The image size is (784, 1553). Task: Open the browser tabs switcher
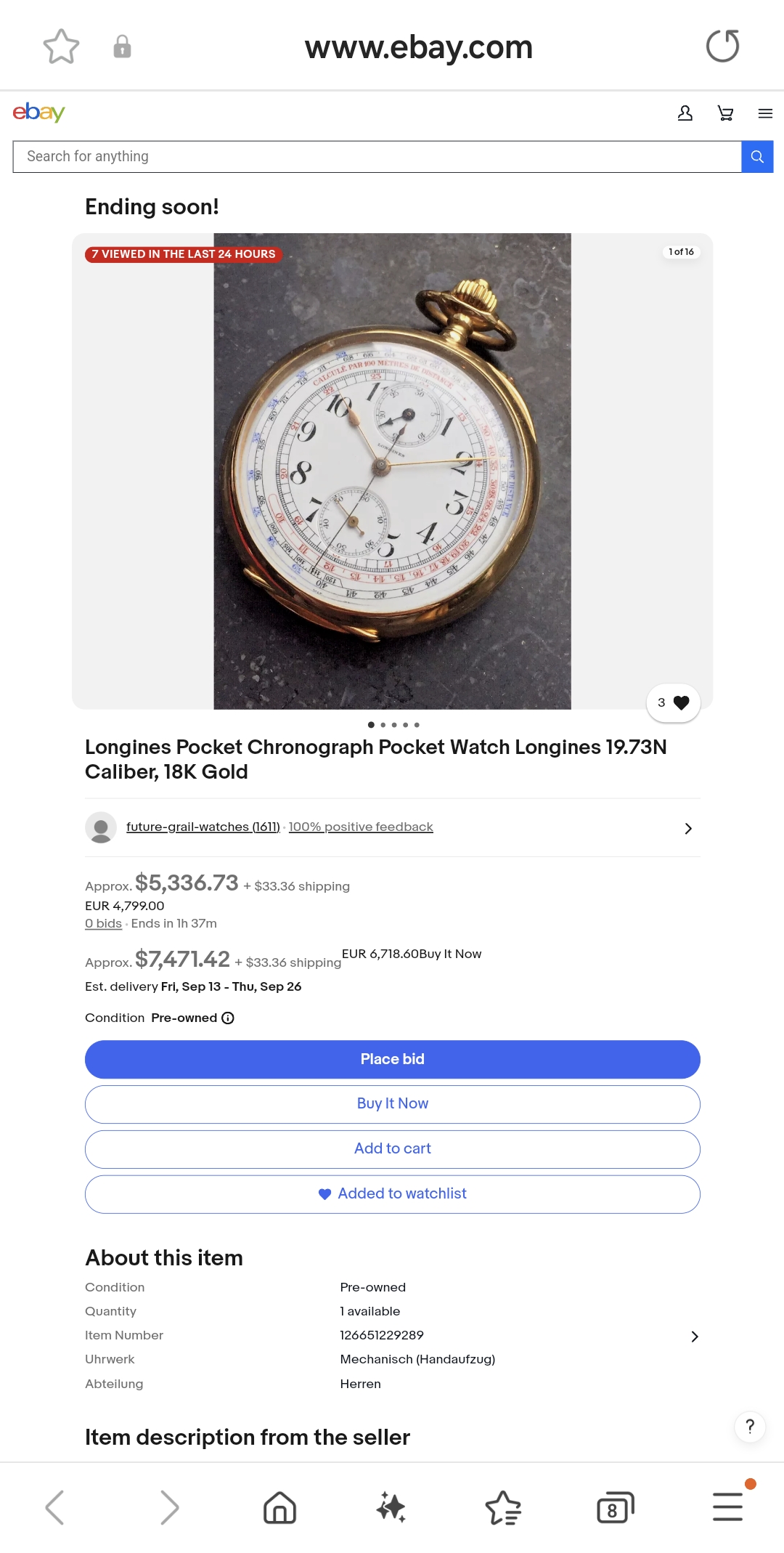pos(615,1507)
